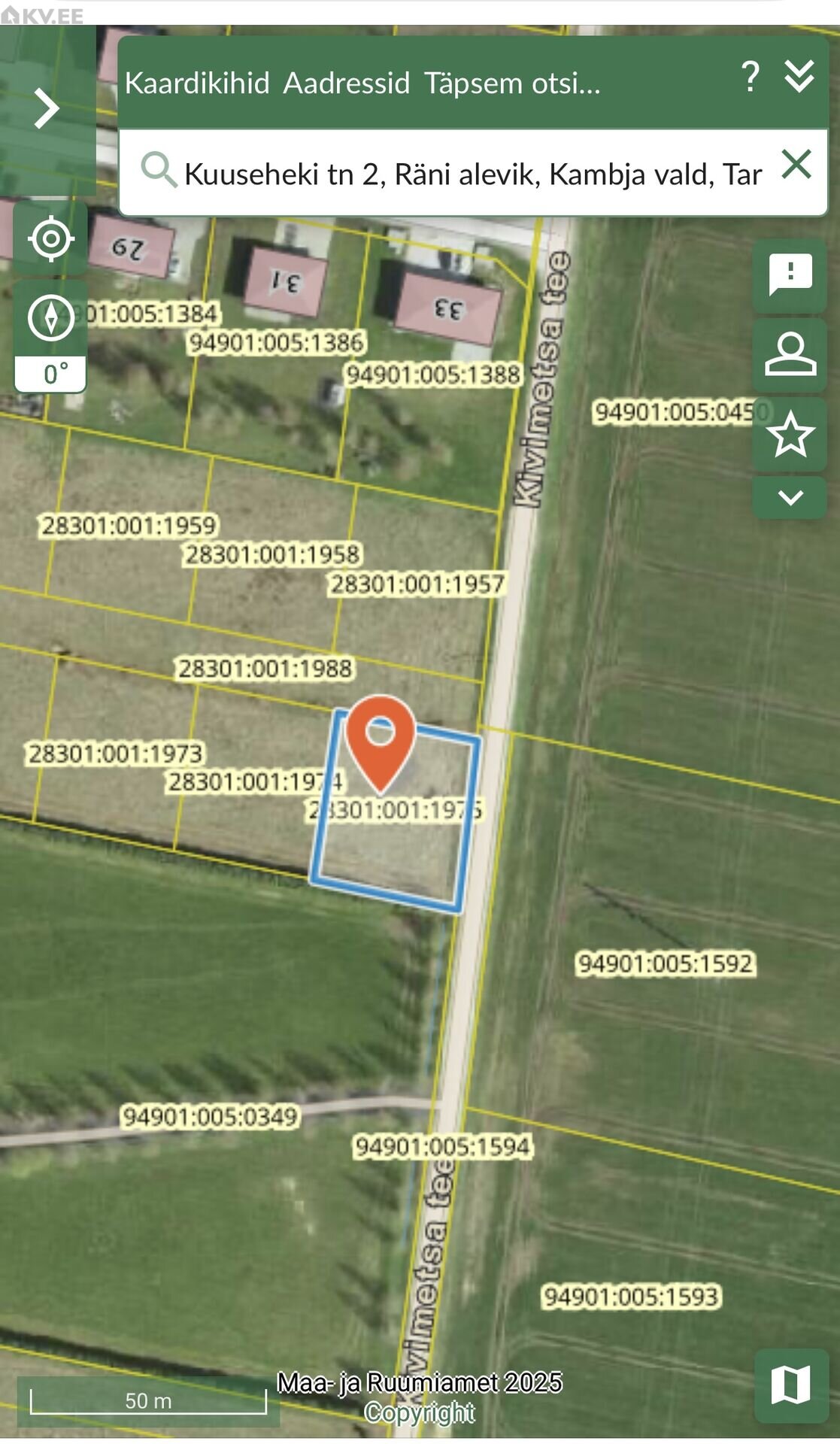Image resolution: width=840 pixels, height=1444 pixels.
Task: Expand more tools below the star
Action: coord(790,497)
